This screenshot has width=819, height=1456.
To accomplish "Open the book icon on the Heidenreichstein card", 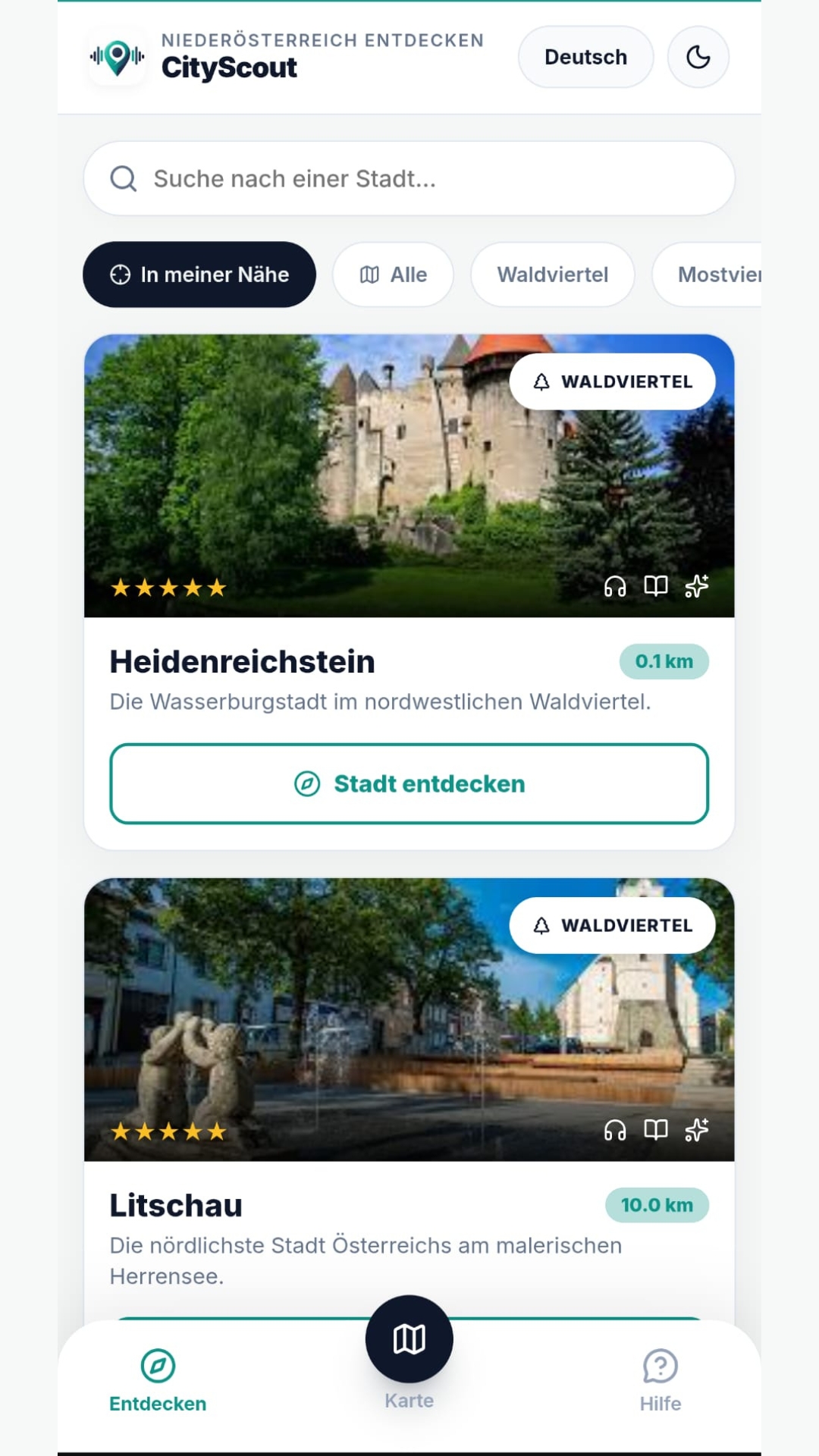I will point(655,585).
